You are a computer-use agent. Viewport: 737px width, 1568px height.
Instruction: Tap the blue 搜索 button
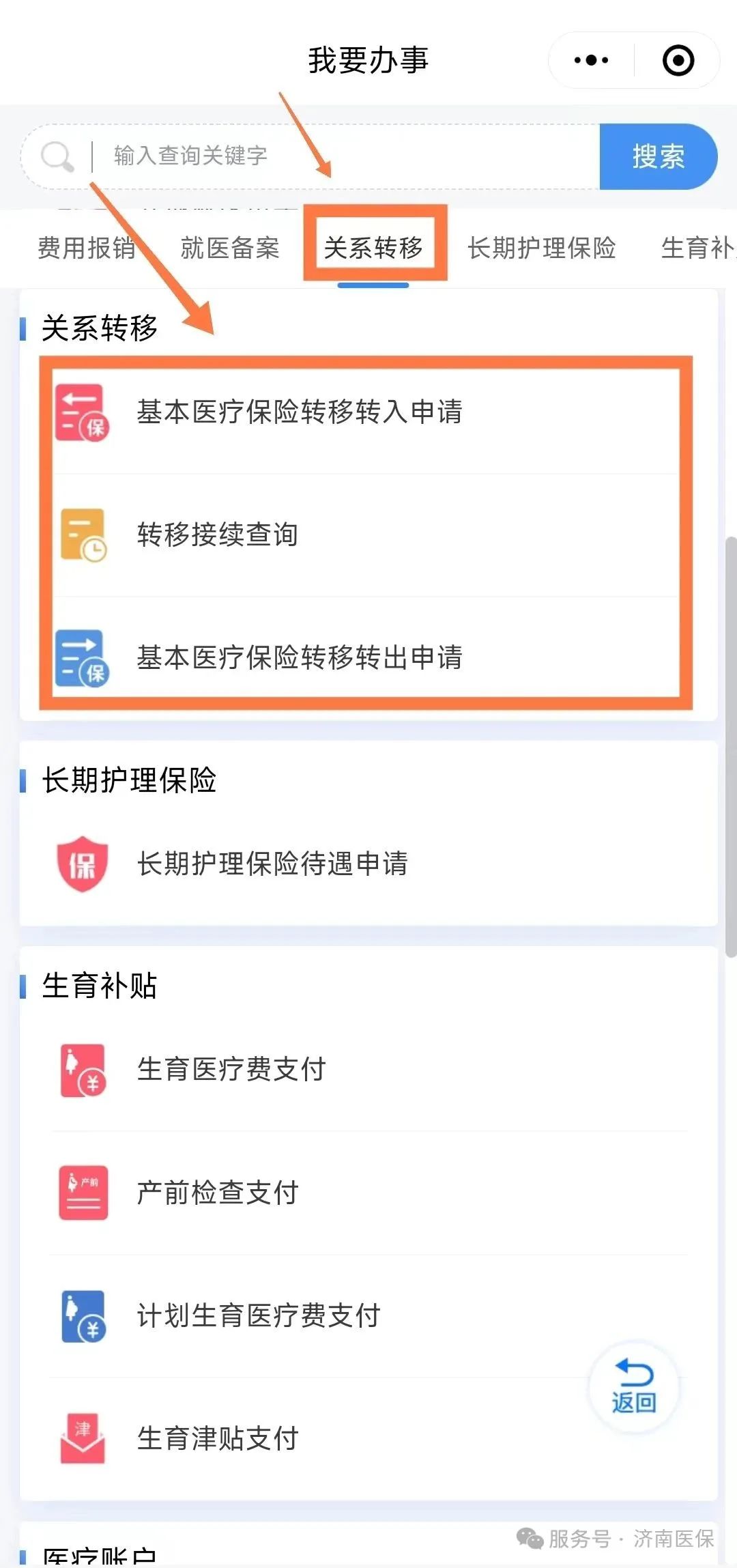658,156
